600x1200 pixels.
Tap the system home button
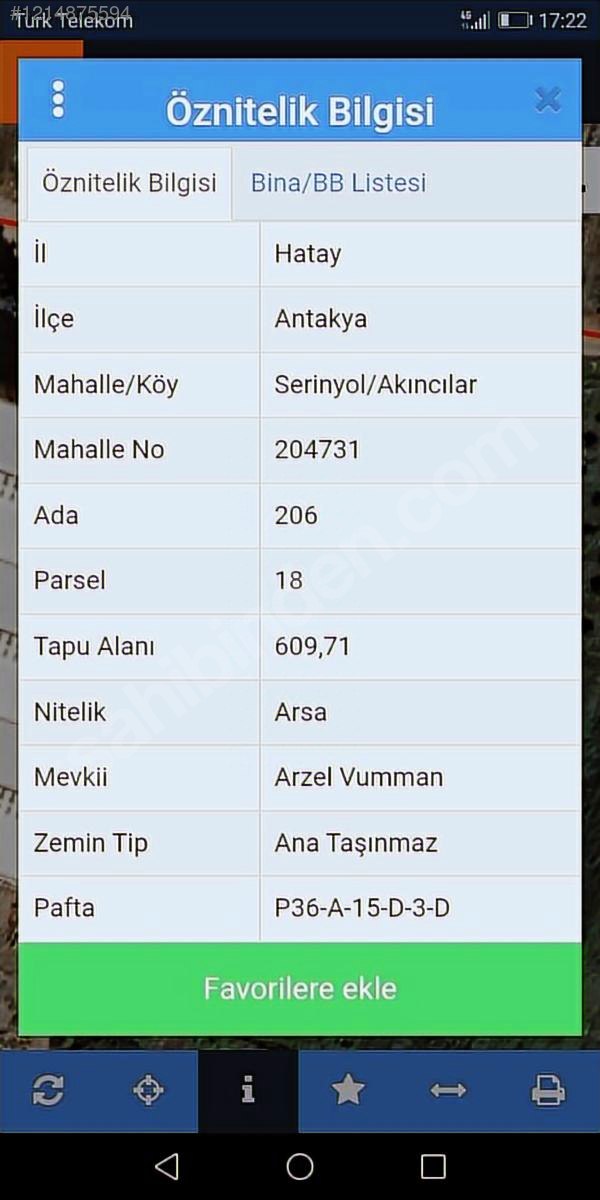pyautogui.click(x=300, y=1166)
